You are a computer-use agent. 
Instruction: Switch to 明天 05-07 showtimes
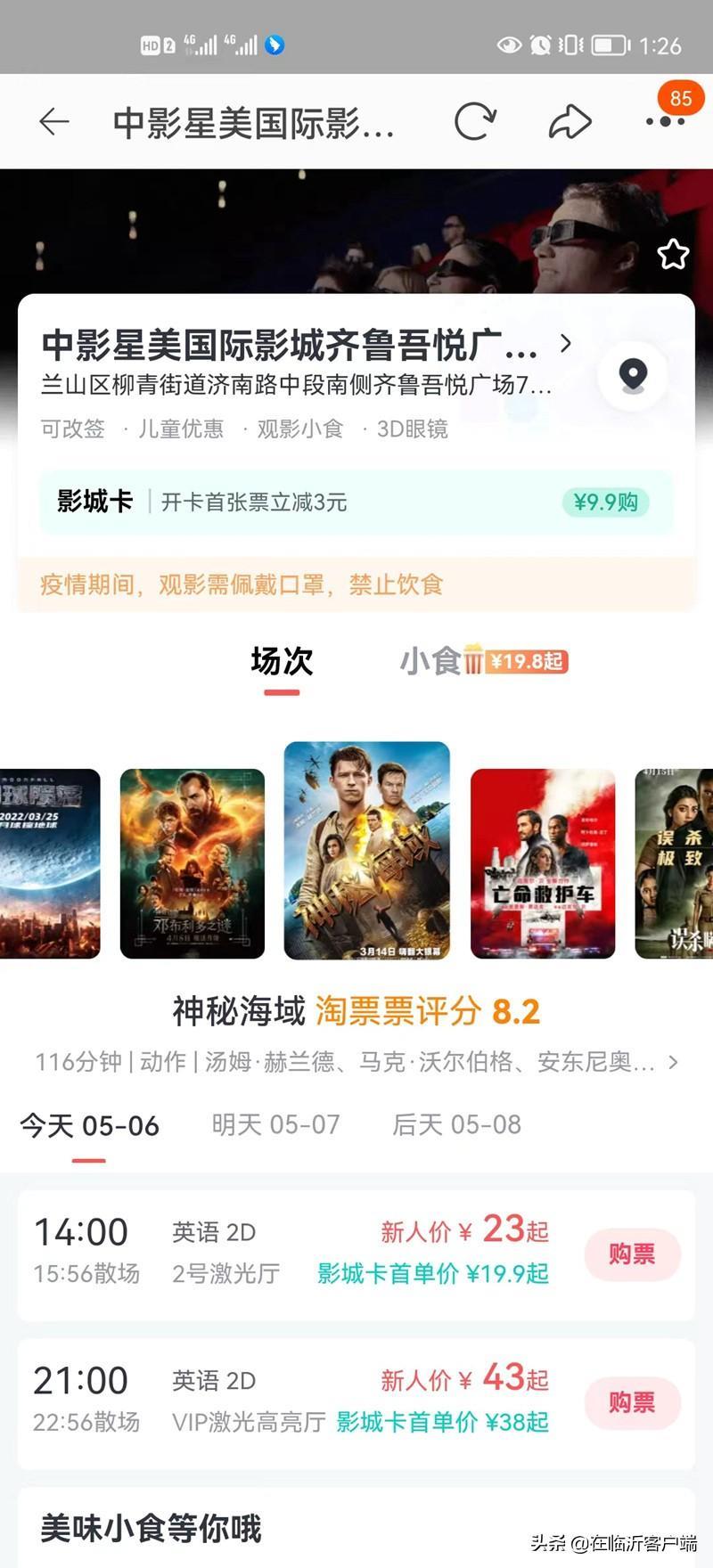click(x=275, y=1125)
